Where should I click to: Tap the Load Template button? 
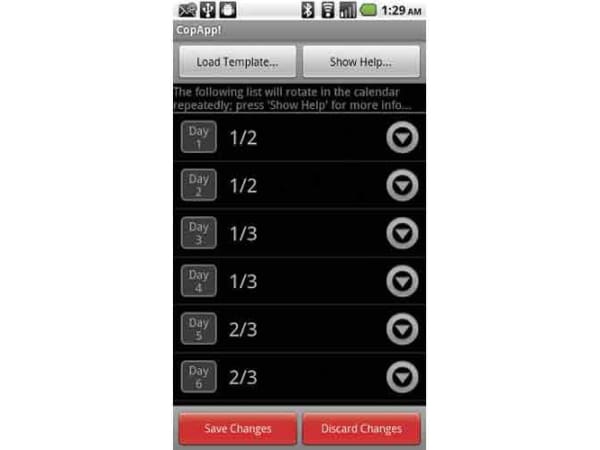pyautogui.click(x=238, y=62)
